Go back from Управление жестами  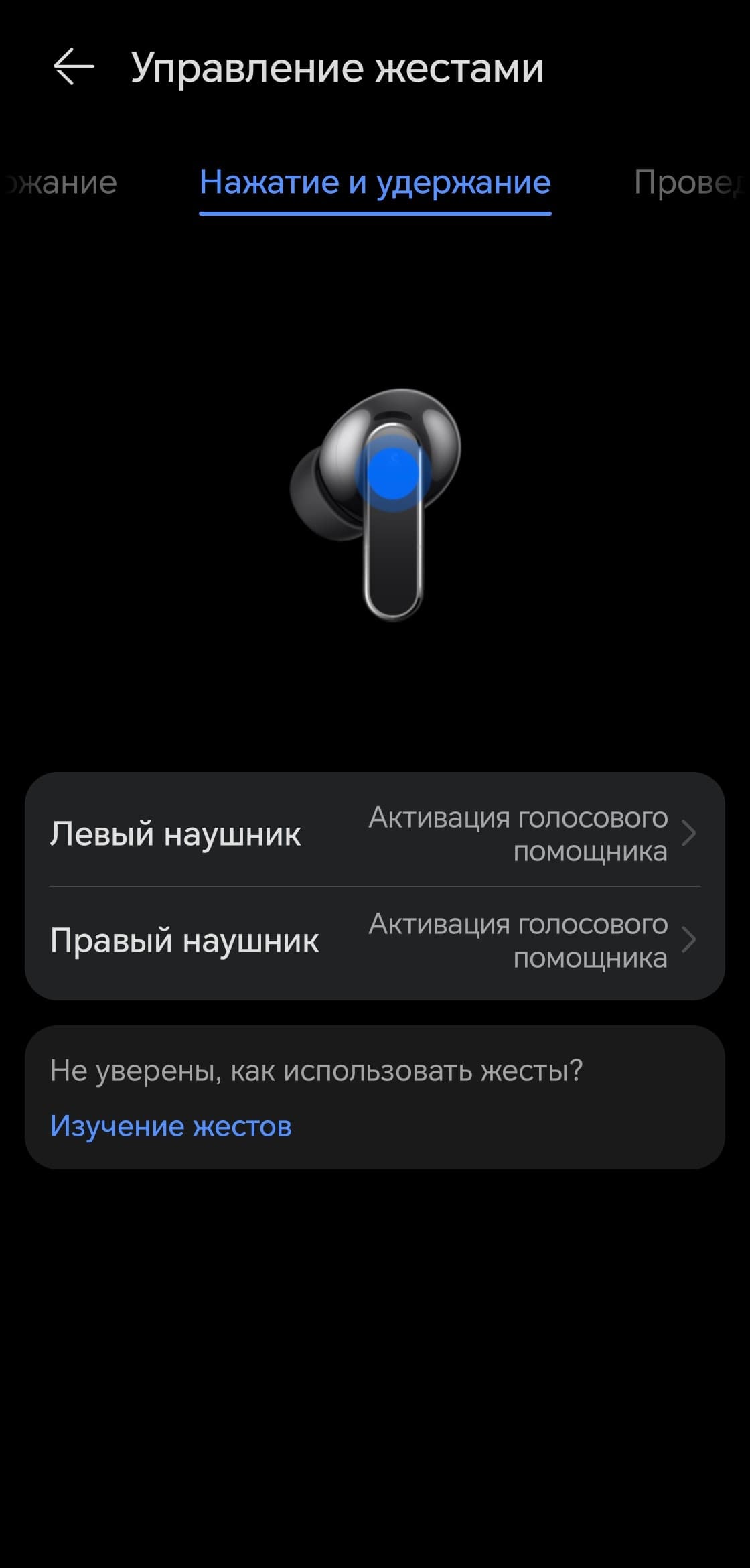point(73,67)
